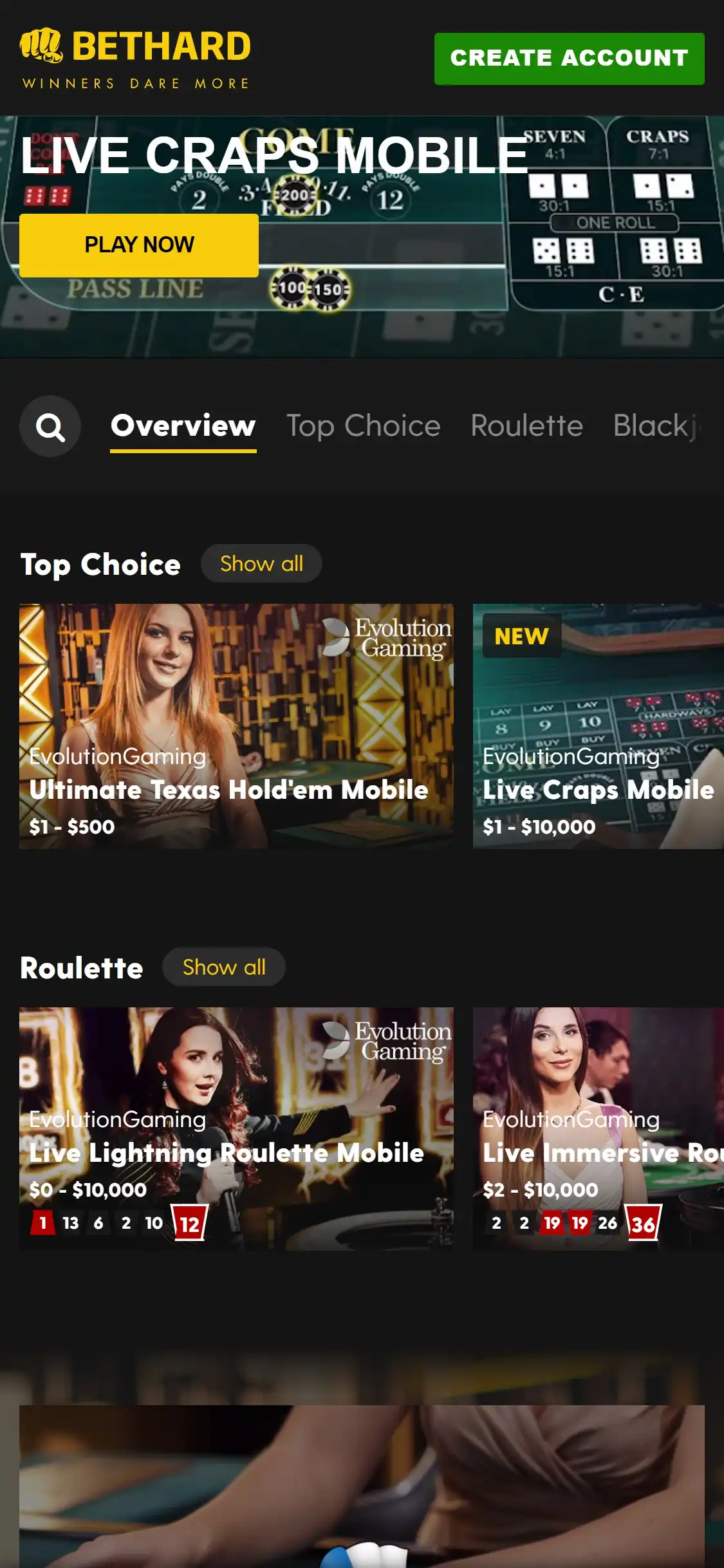This screenshot has height=1568, width=724.
Task: Open Ultimate Texas Hold'em Mobile game
Action: click(x=236, y=726)
